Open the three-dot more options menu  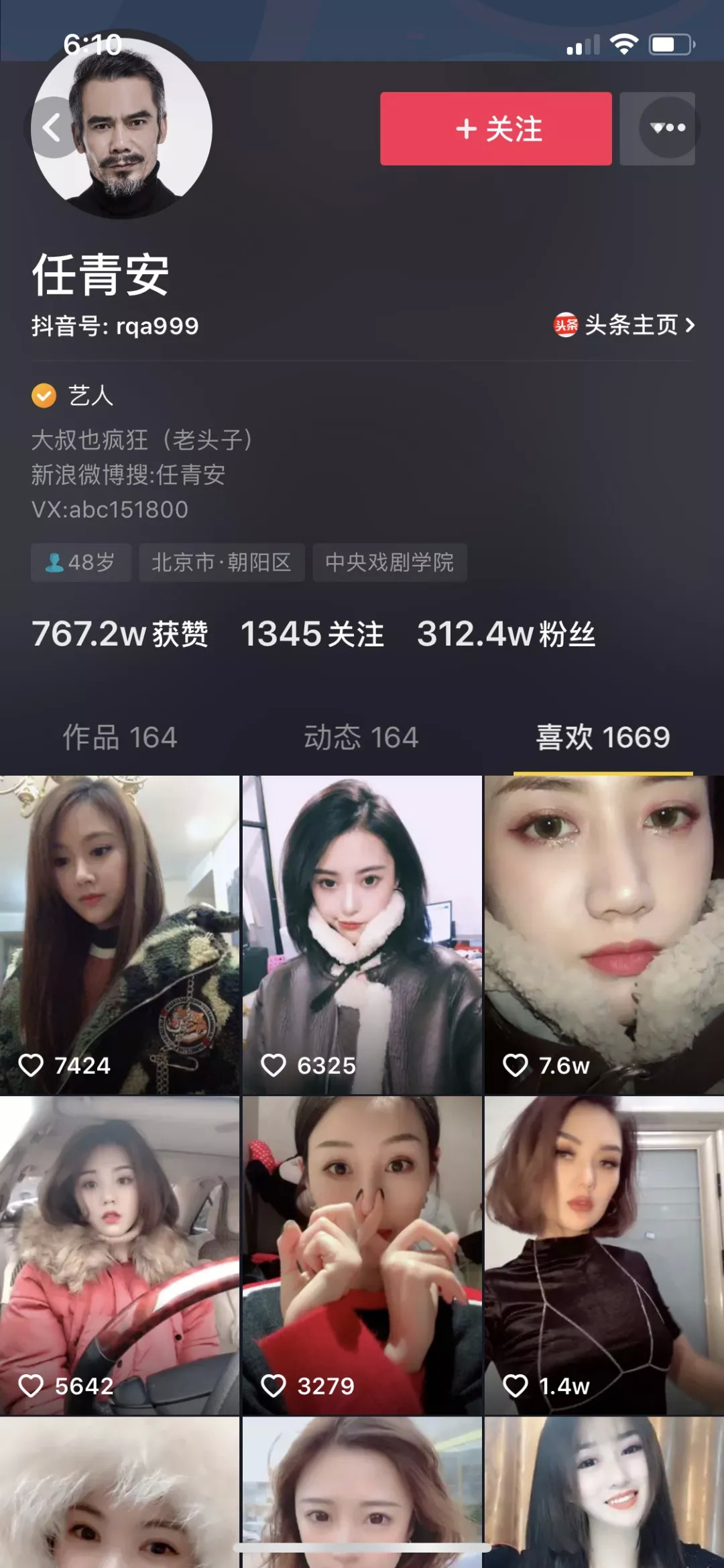coord(667,128)
